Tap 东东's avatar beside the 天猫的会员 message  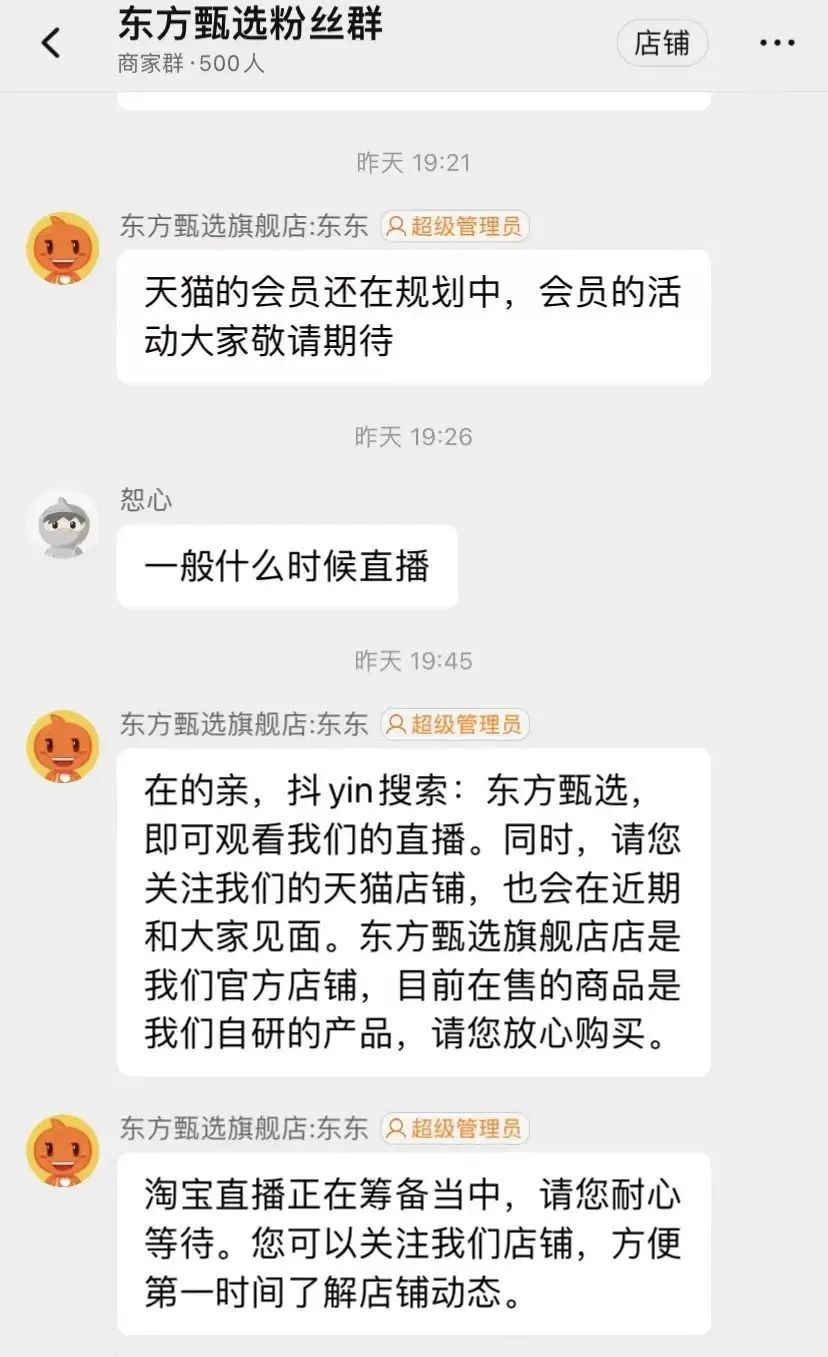[x=63, y=248]
